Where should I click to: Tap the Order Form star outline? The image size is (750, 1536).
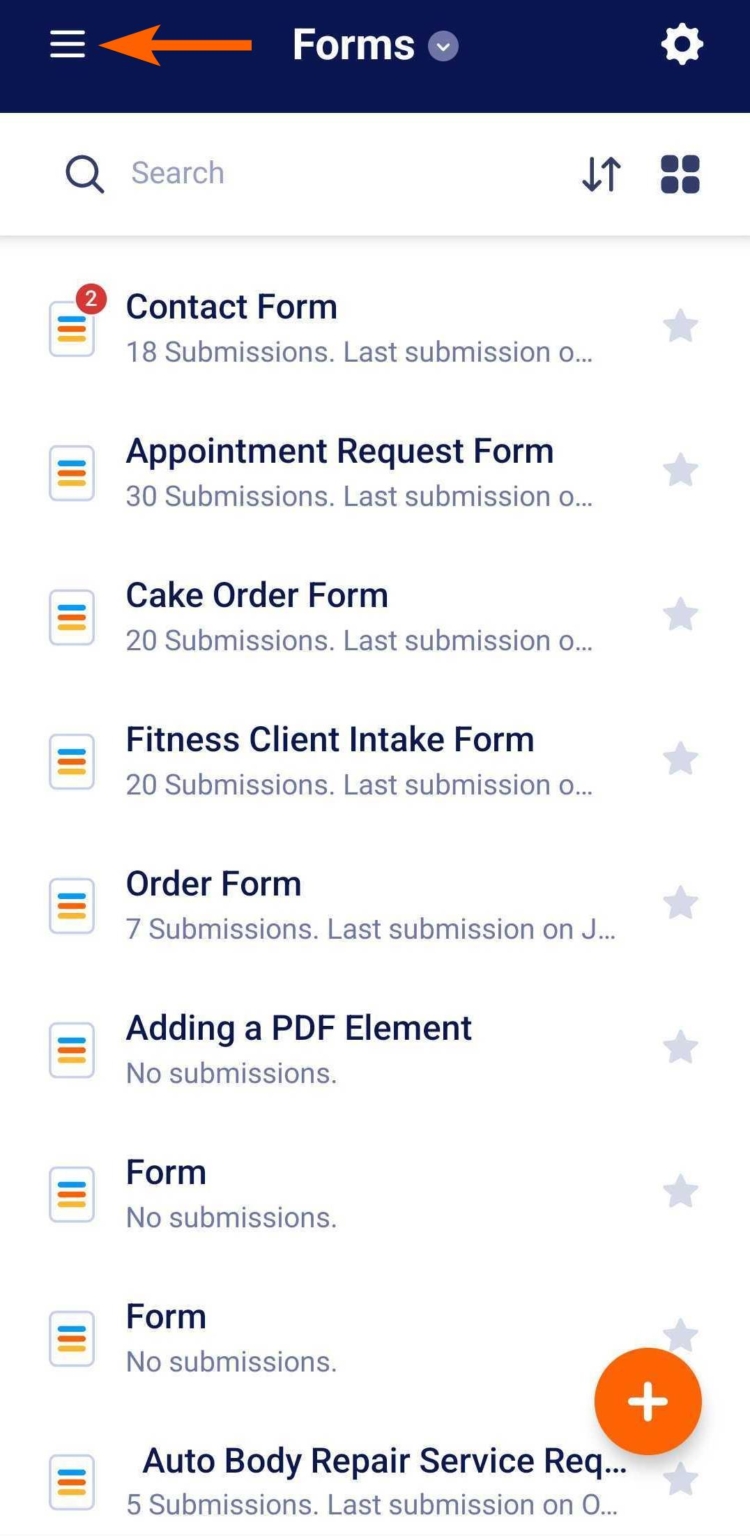pyautogui.click(x=681, y=903)
